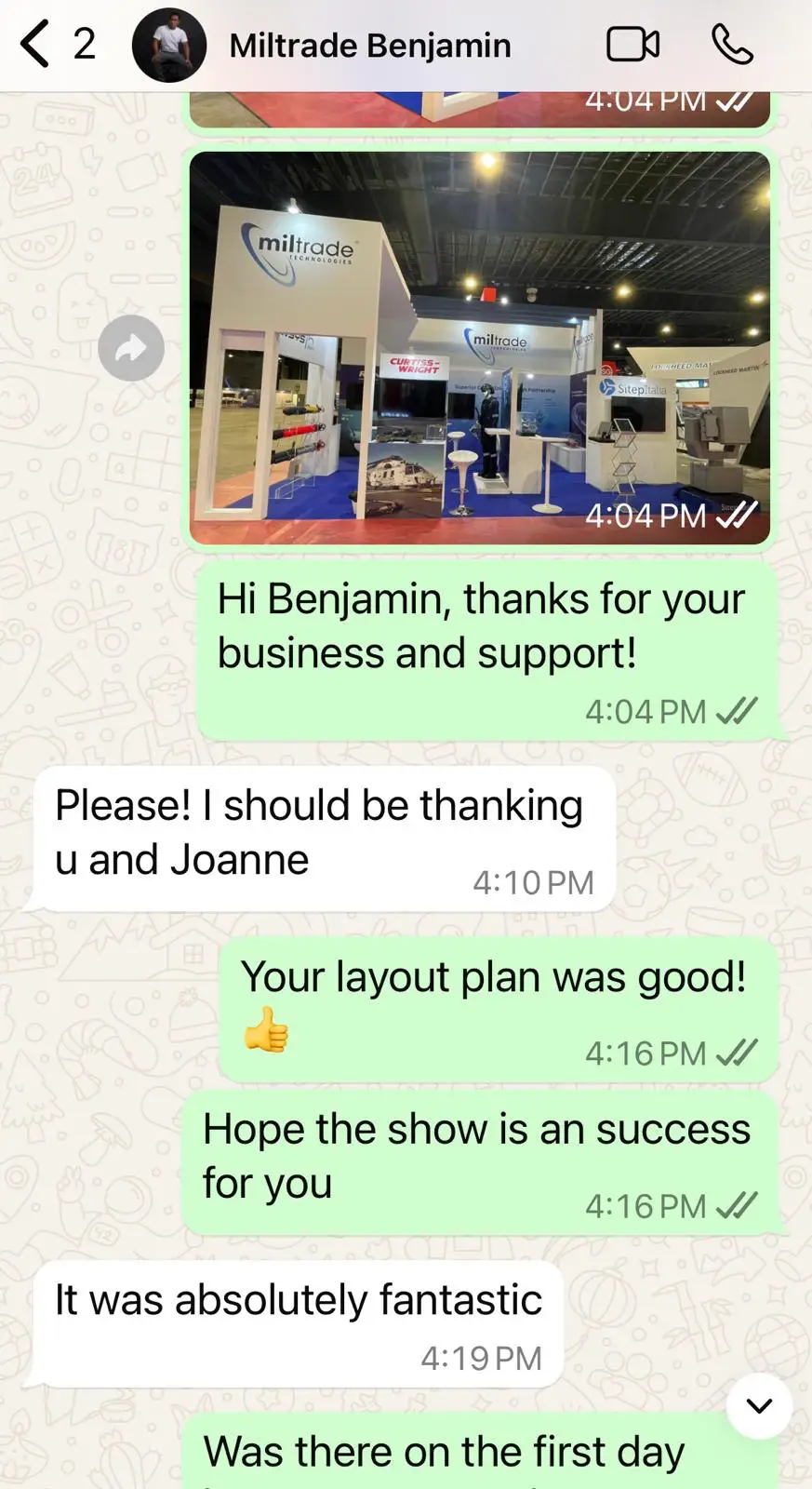Open the Miltrade booth photo sent at 4:04 PM

click(479, 347)
